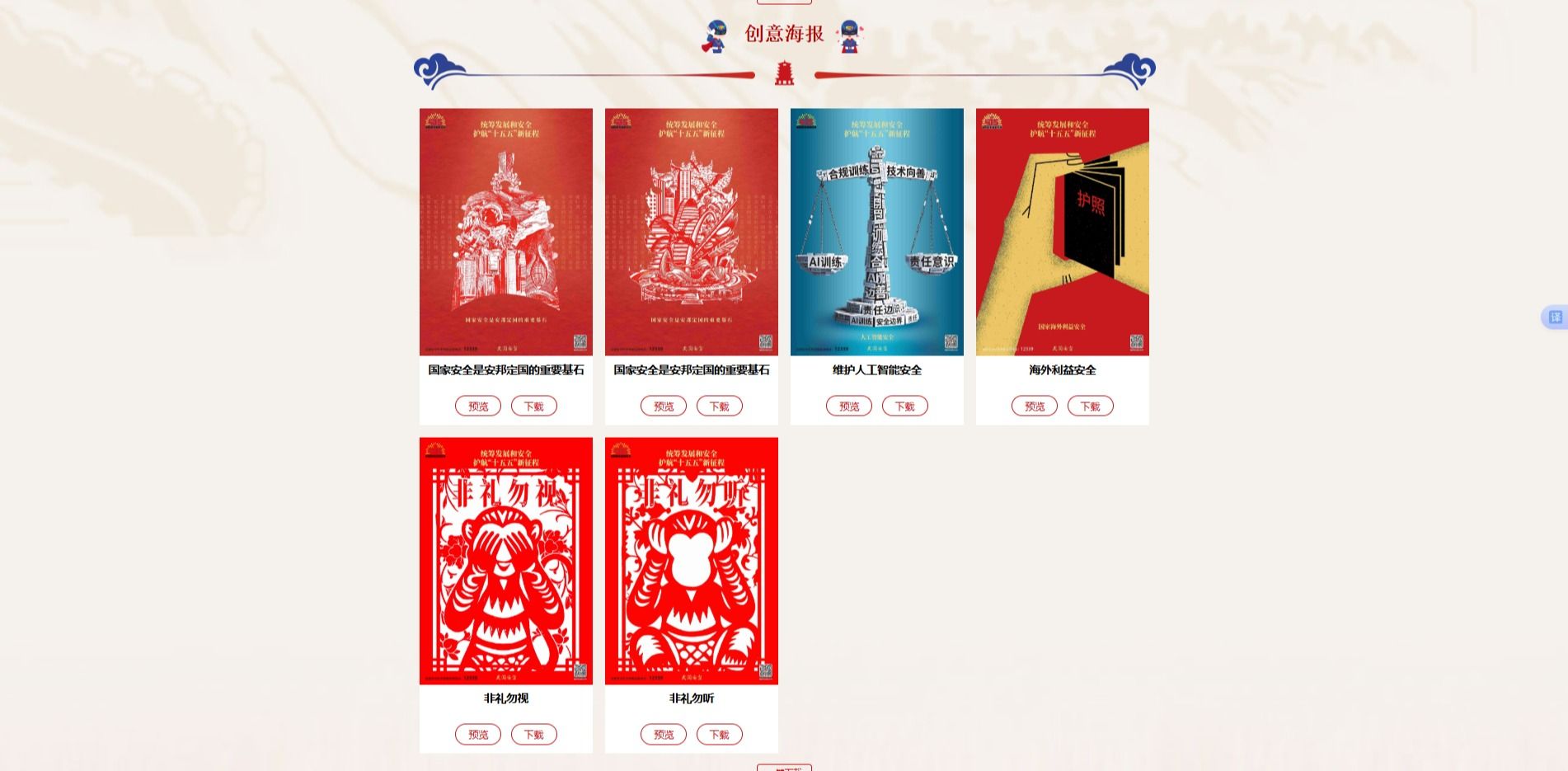Download the 维护人工智能安全 poster

click(904, 406)
